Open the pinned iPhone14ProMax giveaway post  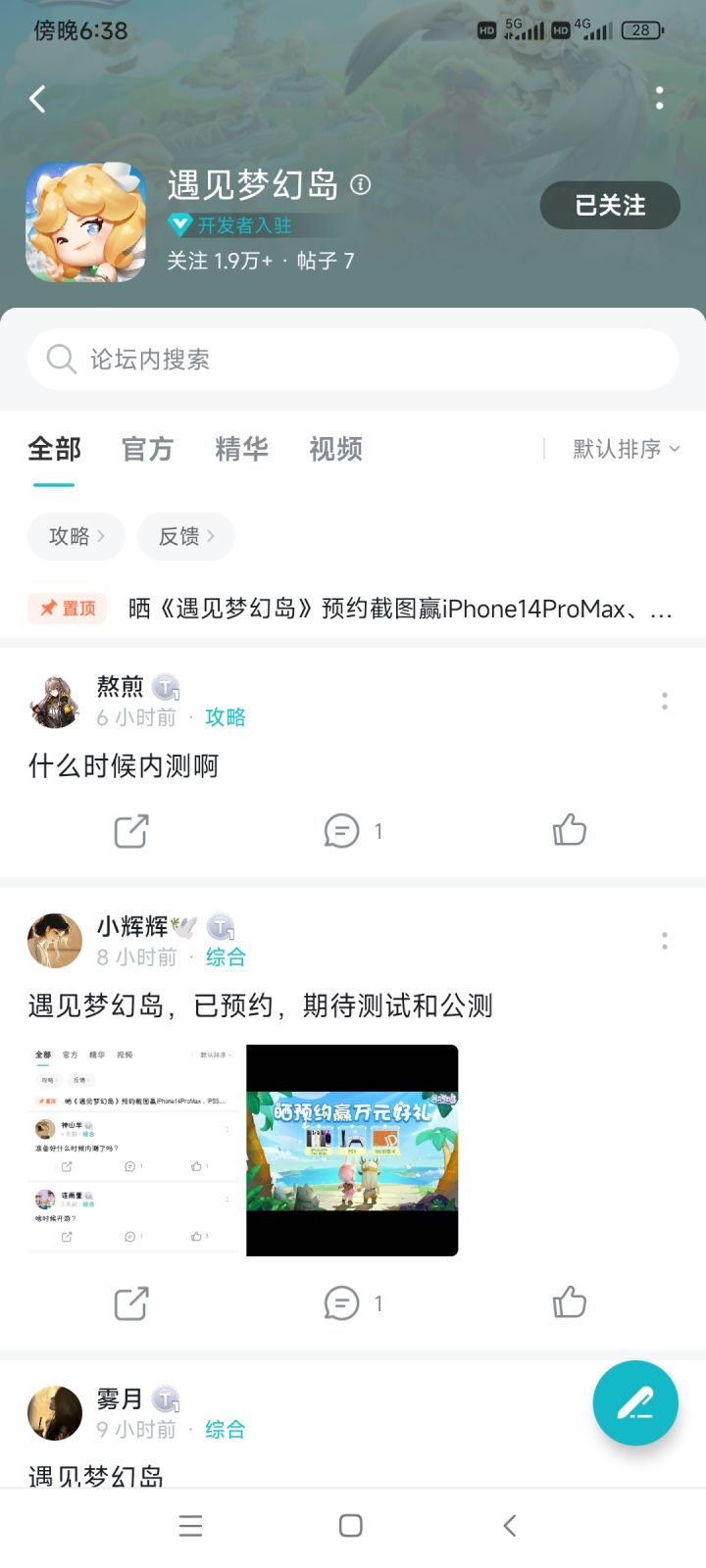(x=392, y=609)
